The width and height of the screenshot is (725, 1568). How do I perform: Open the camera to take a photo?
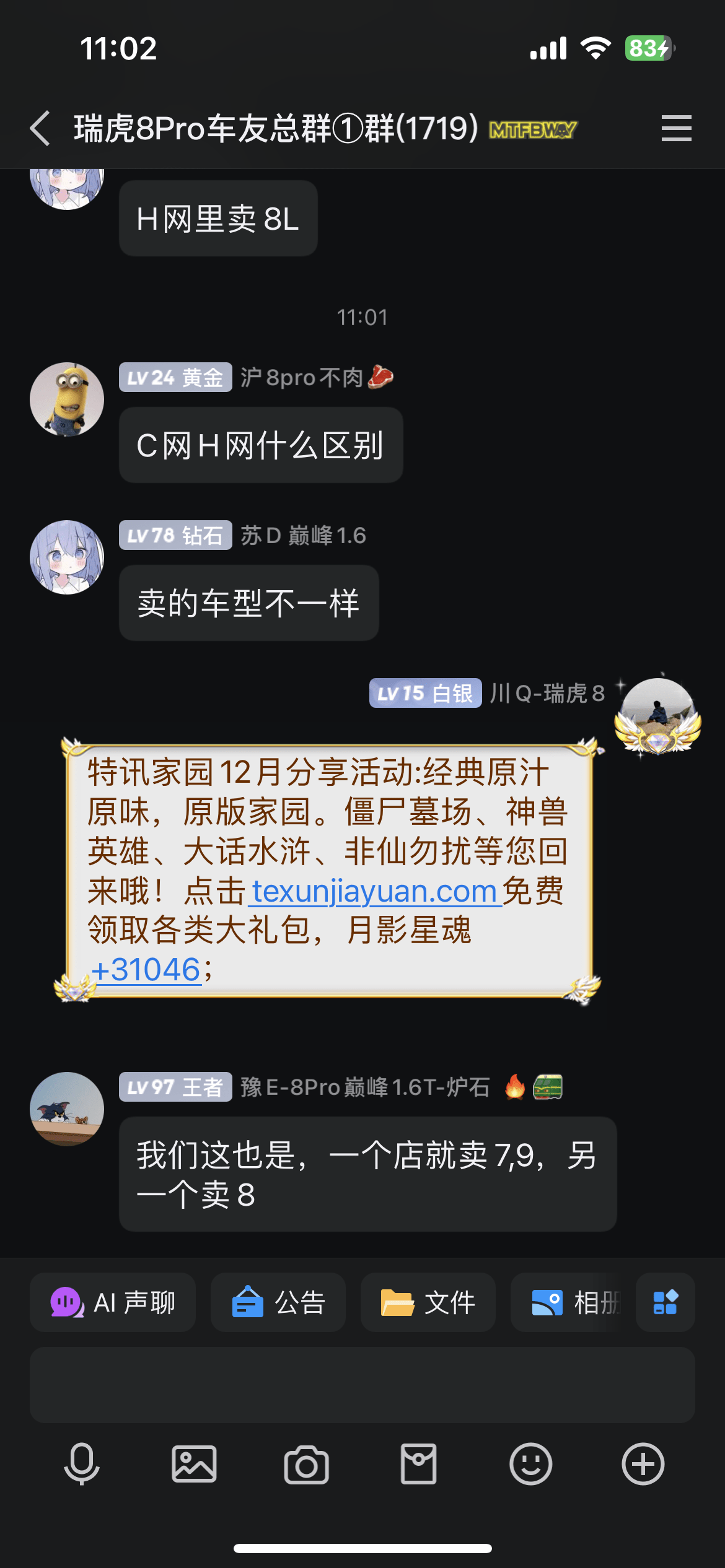pyautogui.click(x=306, y=1465)
